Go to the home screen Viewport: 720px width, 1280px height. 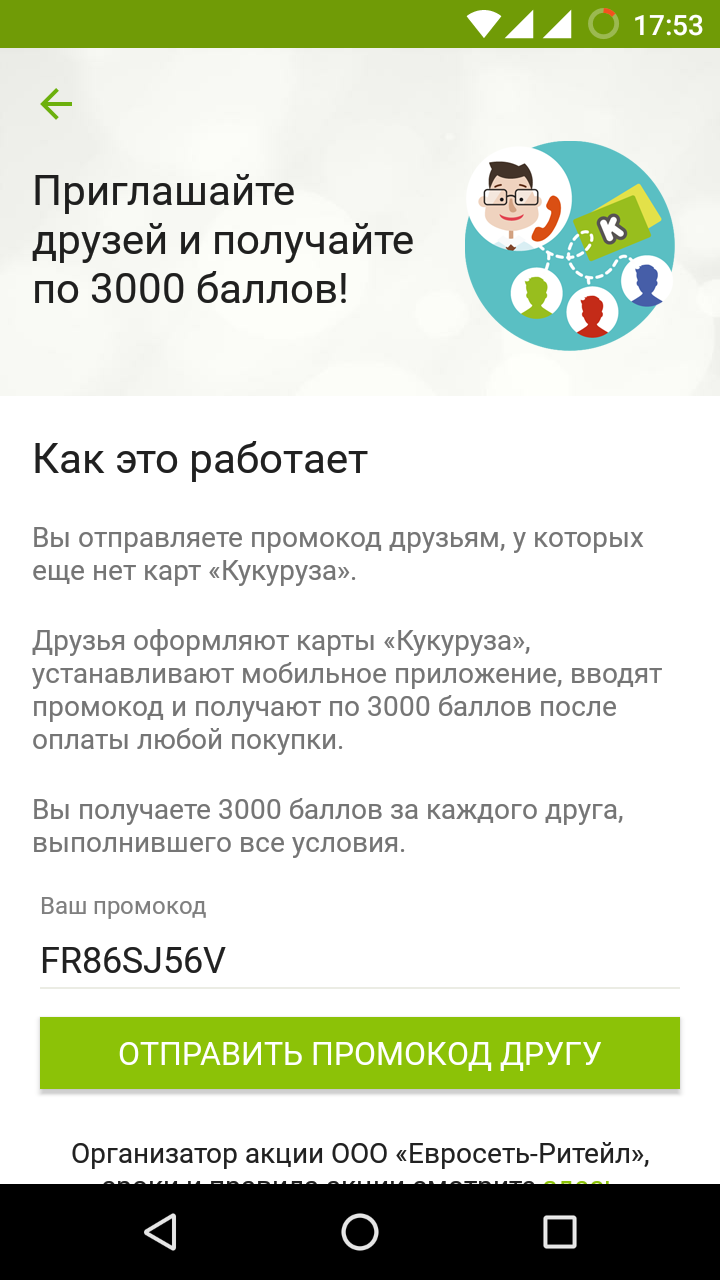click(x=360, y=1232)
